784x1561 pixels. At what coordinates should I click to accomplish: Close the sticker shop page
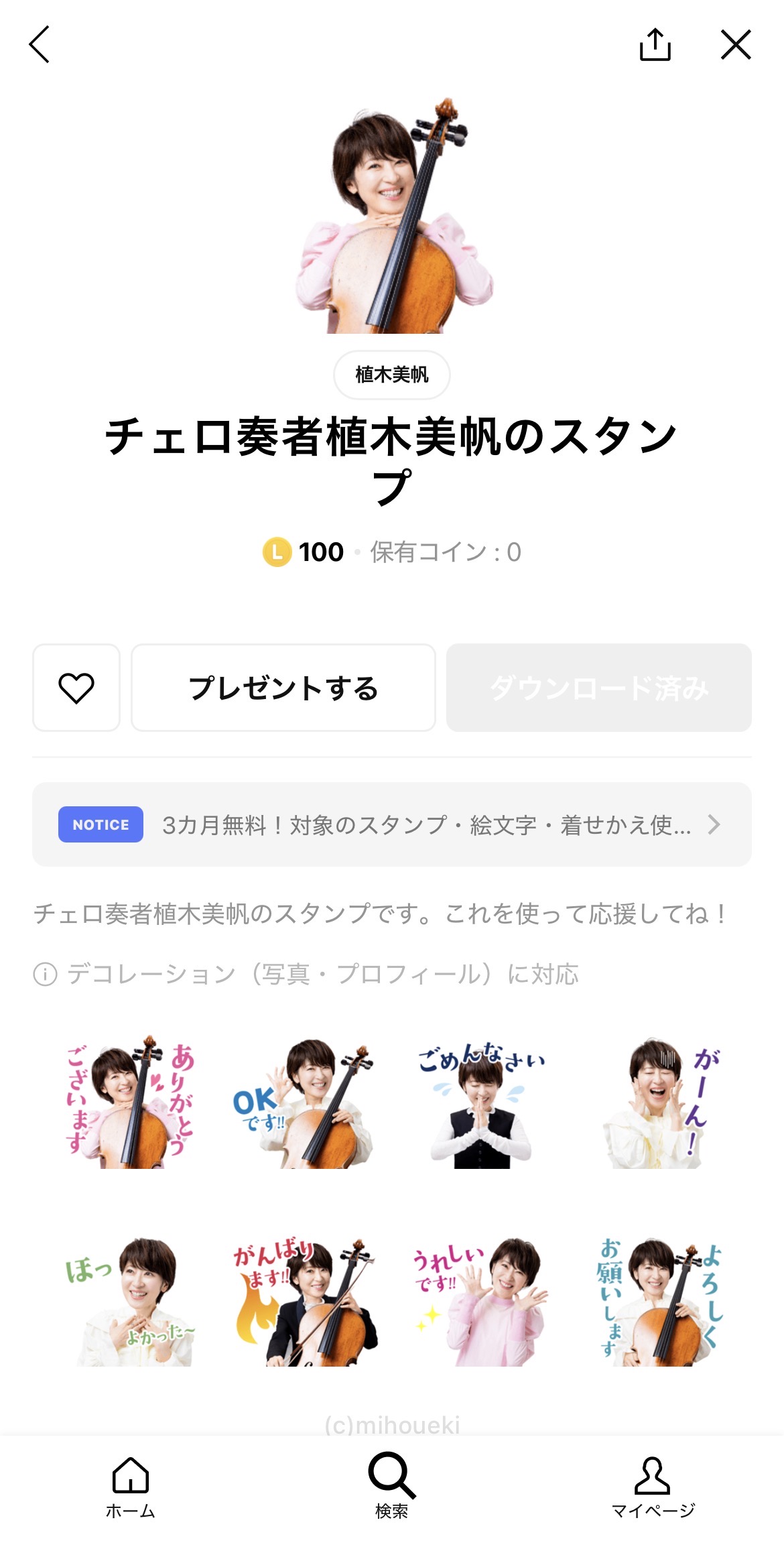pyautogui.click(x=736, y=45)
